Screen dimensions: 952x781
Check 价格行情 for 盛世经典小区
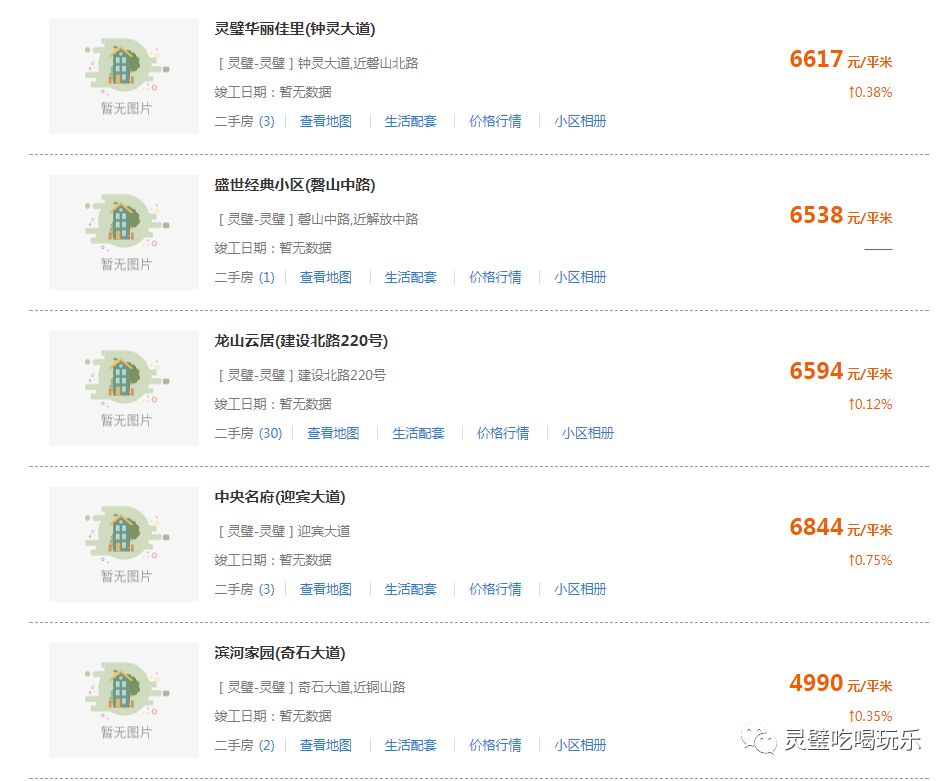(x=495, y=277)
